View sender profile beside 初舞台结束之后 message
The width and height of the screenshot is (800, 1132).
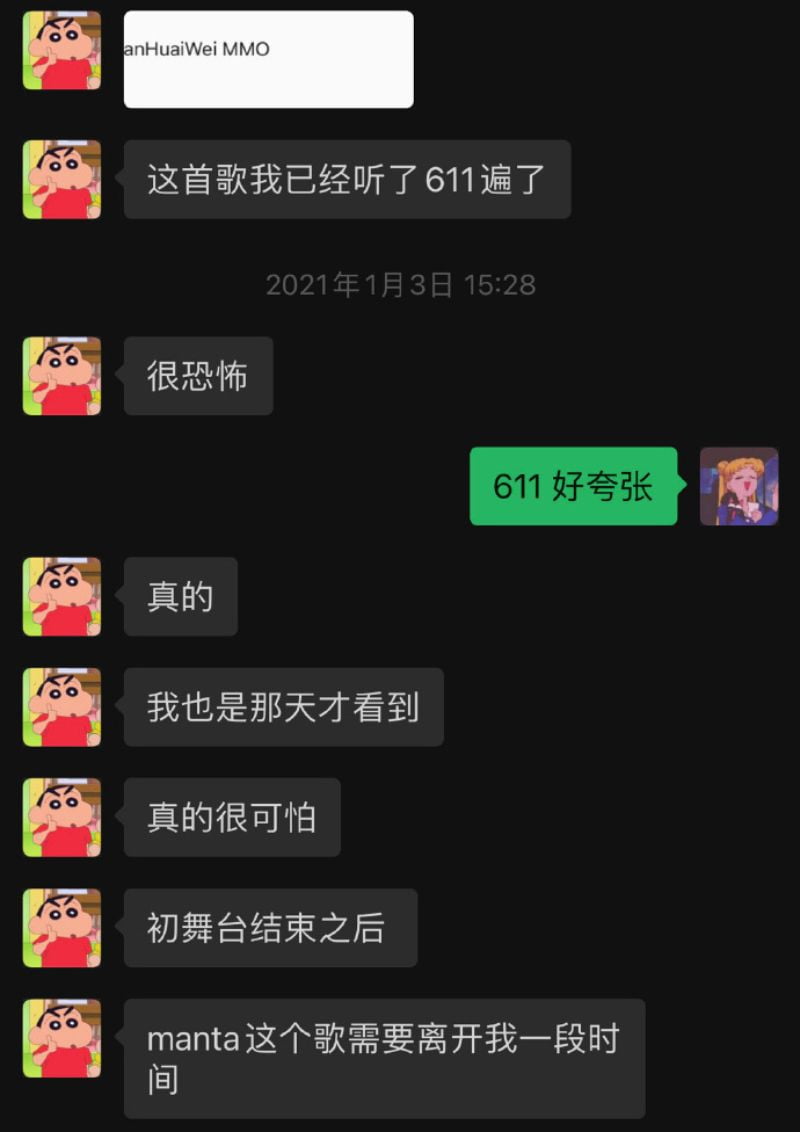click(62, 928)
